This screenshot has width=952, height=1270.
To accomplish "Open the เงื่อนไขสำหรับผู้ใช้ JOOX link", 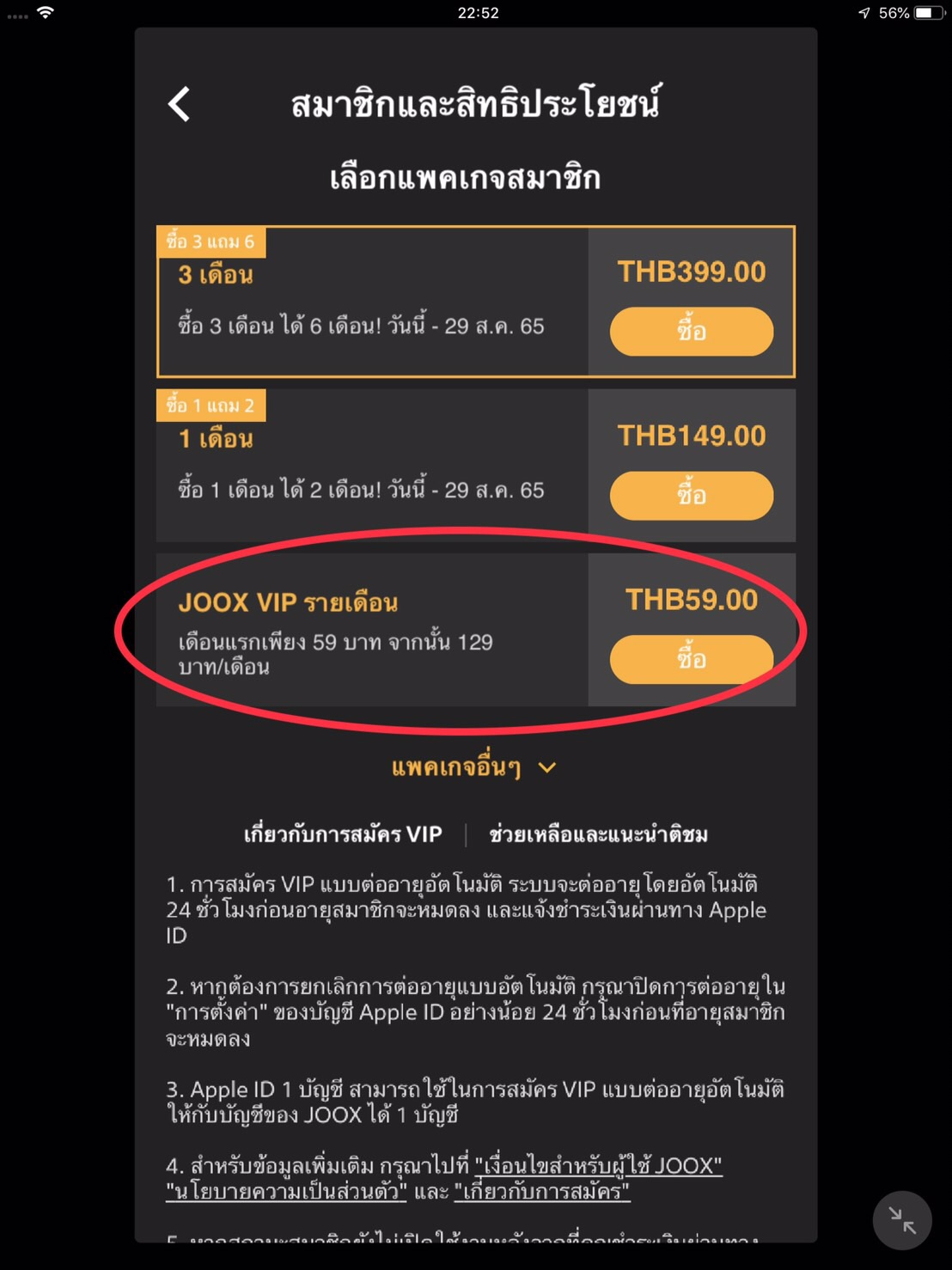I will click(598, 1166).
